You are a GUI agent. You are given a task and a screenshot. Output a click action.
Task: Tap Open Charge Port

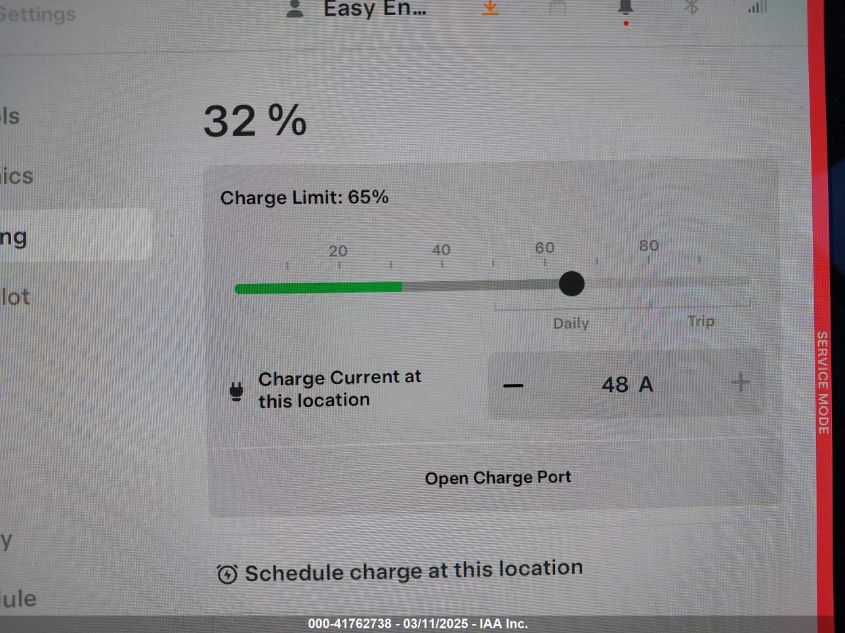pyautogui.click(x=498, y=478)
